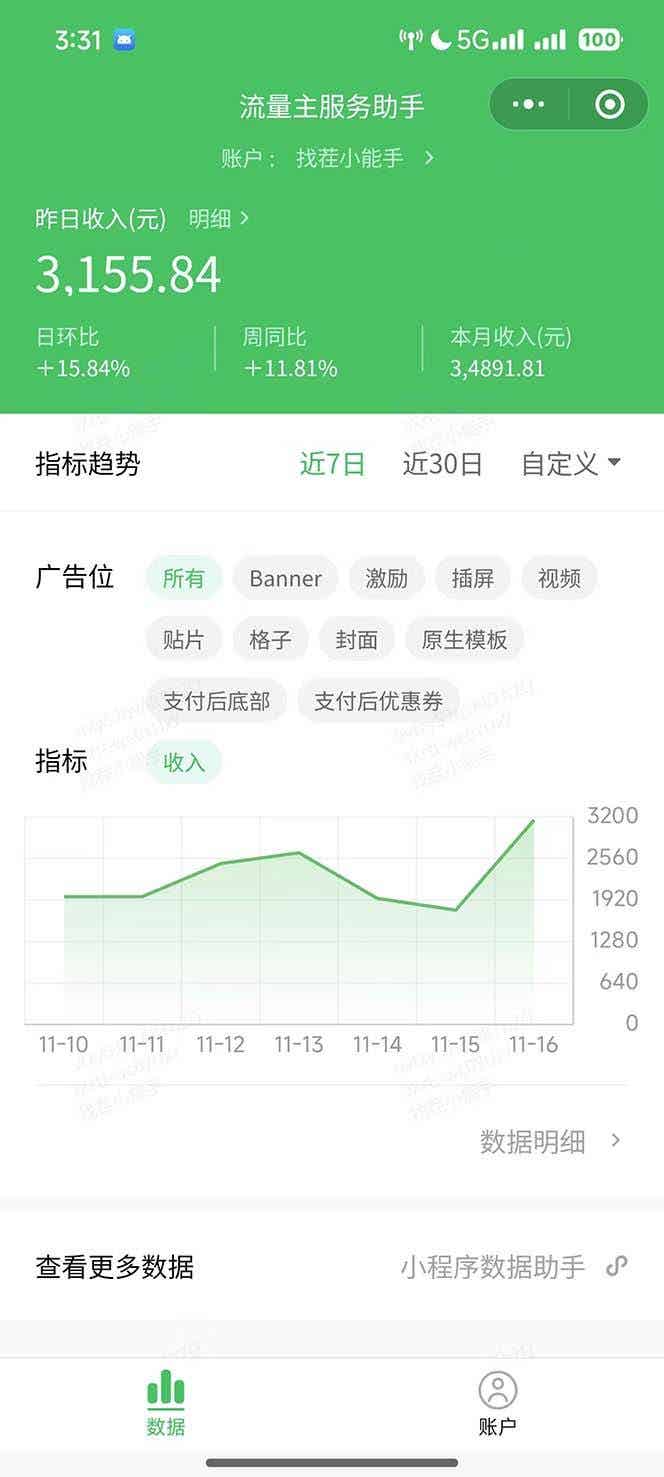Open the 自定义 date range dropdown
This screenshot has height=1477, width=664.
(x=571, y=464)
